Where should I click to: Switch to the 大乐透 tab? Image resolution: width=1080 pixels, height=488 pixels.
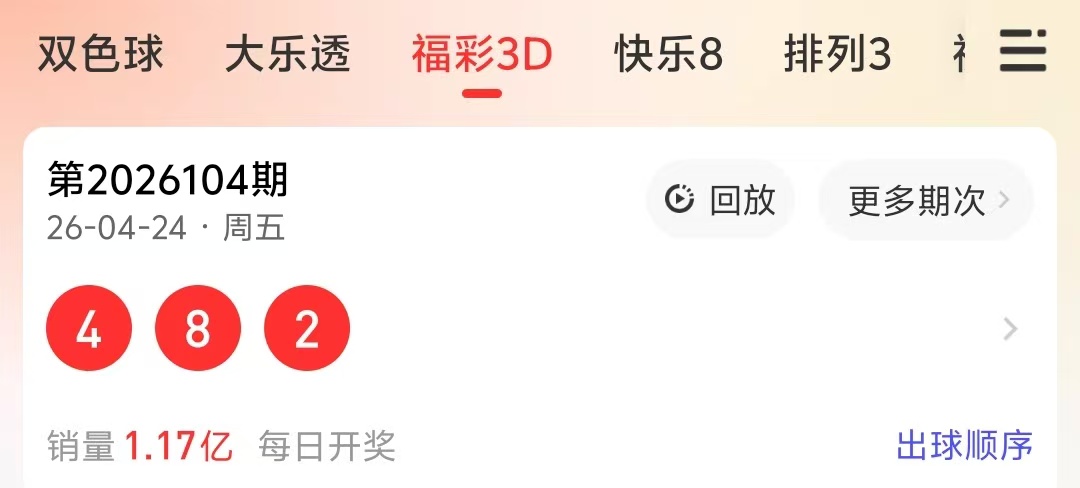click(x=287, y=55)
